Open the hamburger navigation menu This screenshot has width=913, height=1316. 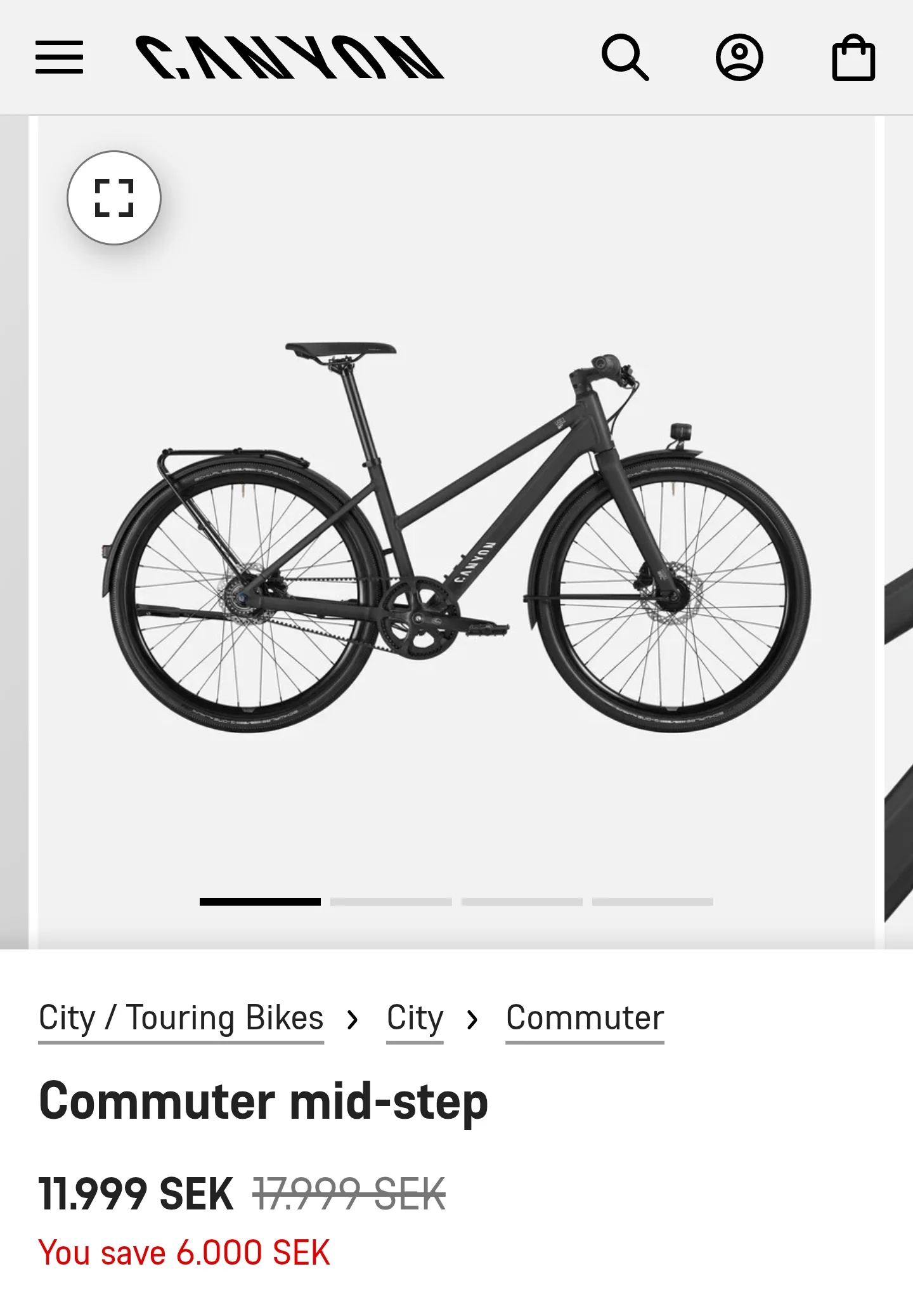coord(60,57)
